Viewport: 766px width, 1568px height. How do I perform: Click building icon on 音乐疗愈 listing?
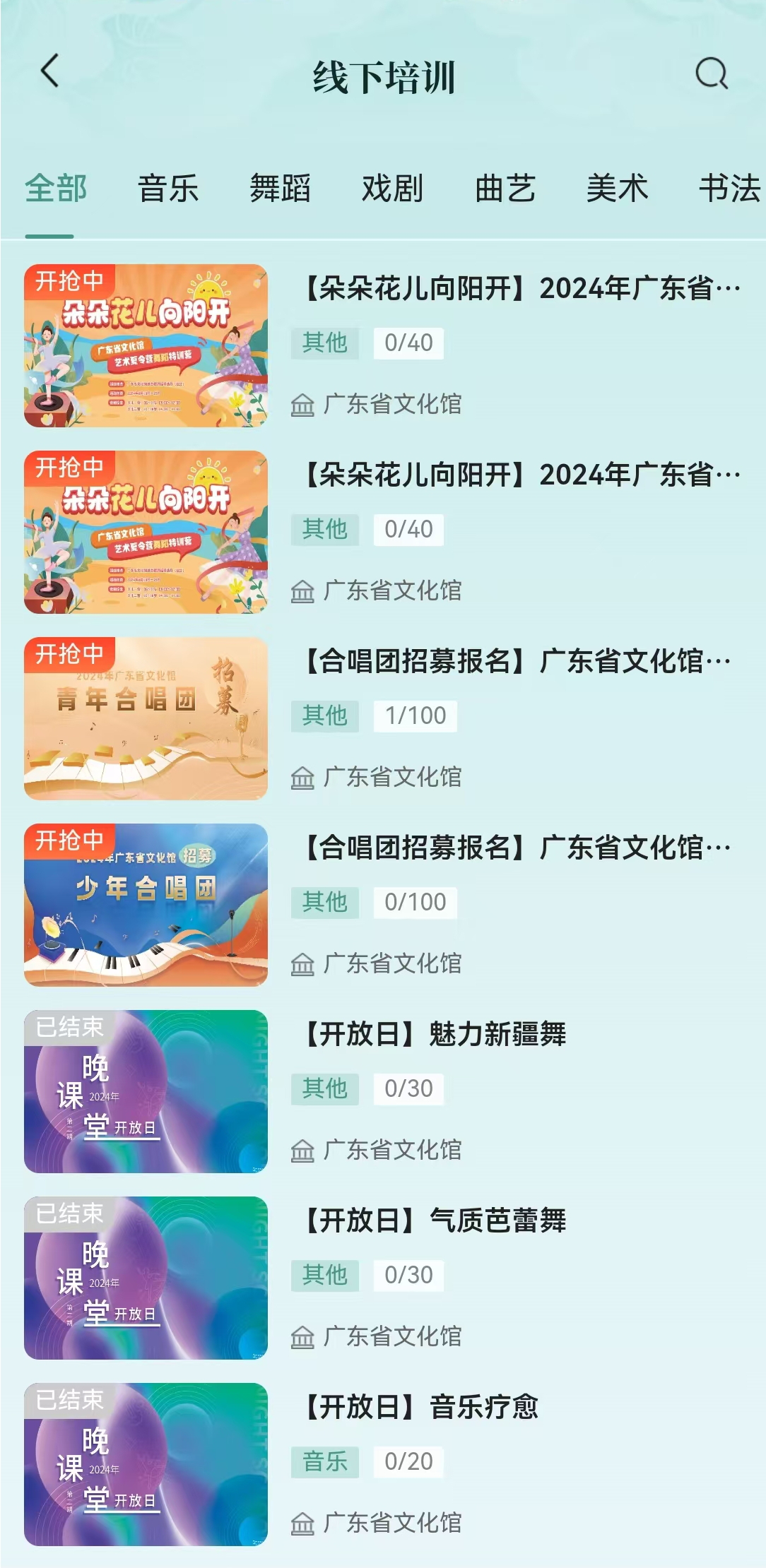(x=305, y=1522)
